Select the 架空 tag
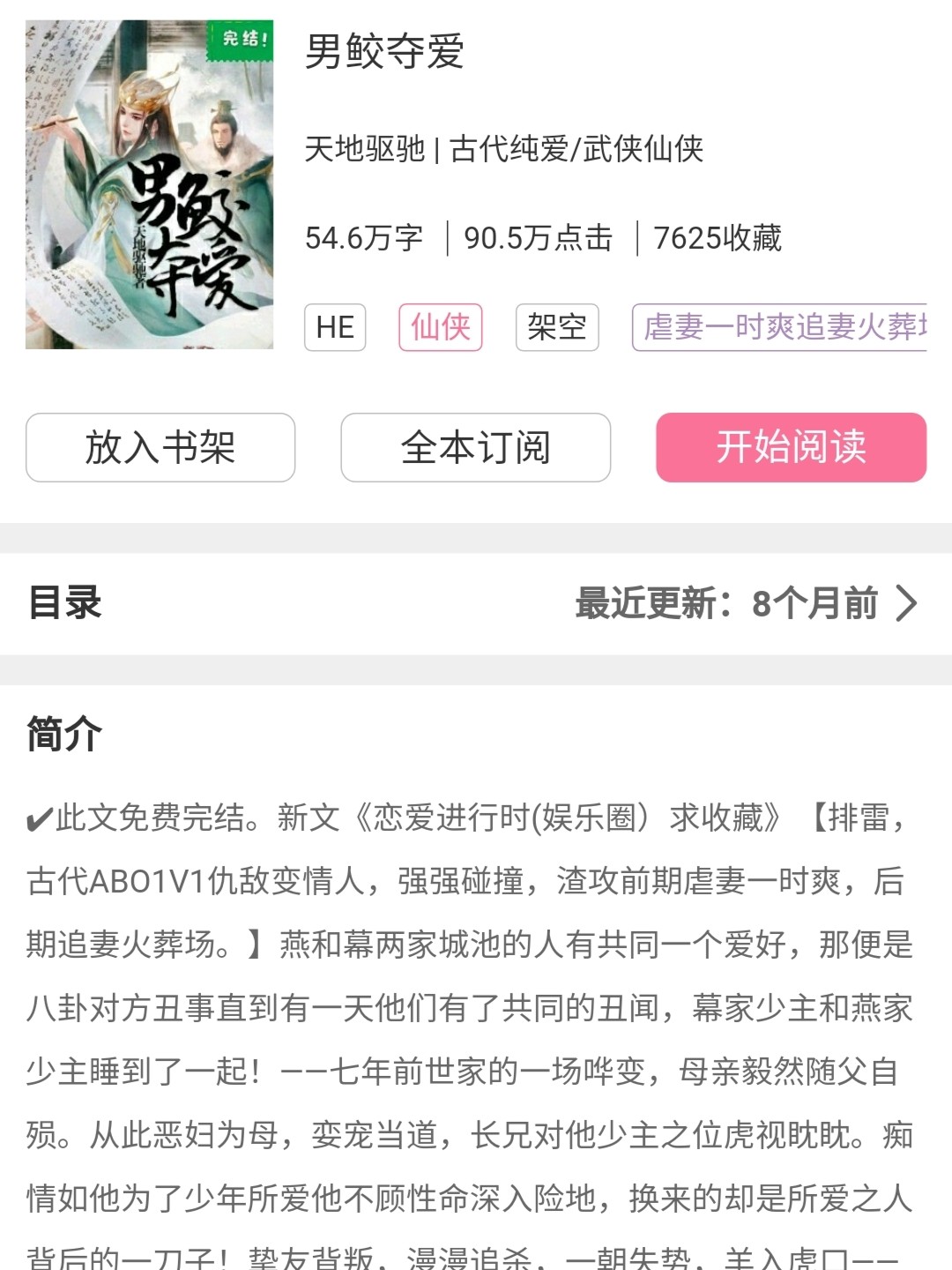 557,327
